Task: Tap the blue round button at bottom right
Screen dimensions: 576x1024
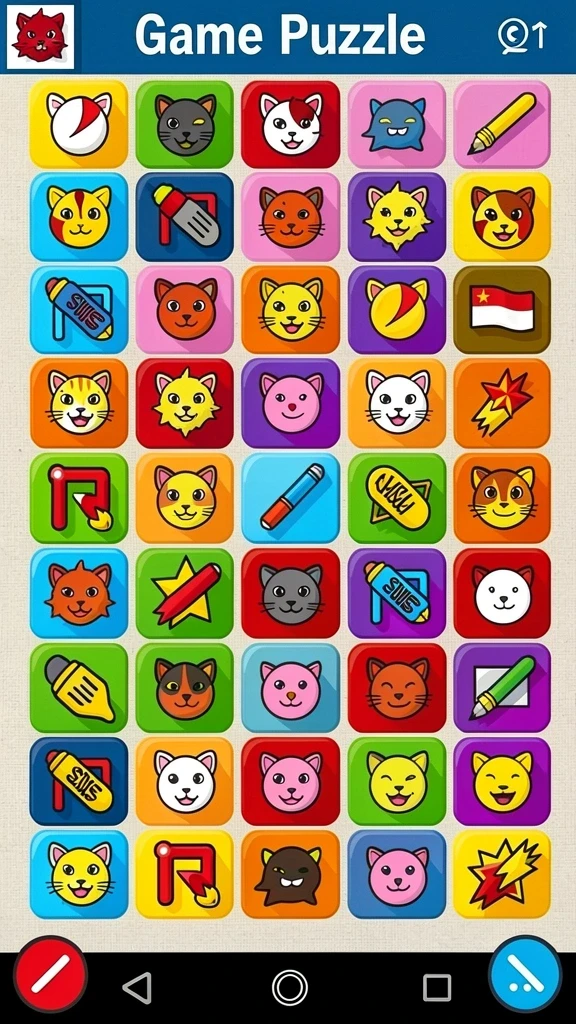Action: coord(525,974)
